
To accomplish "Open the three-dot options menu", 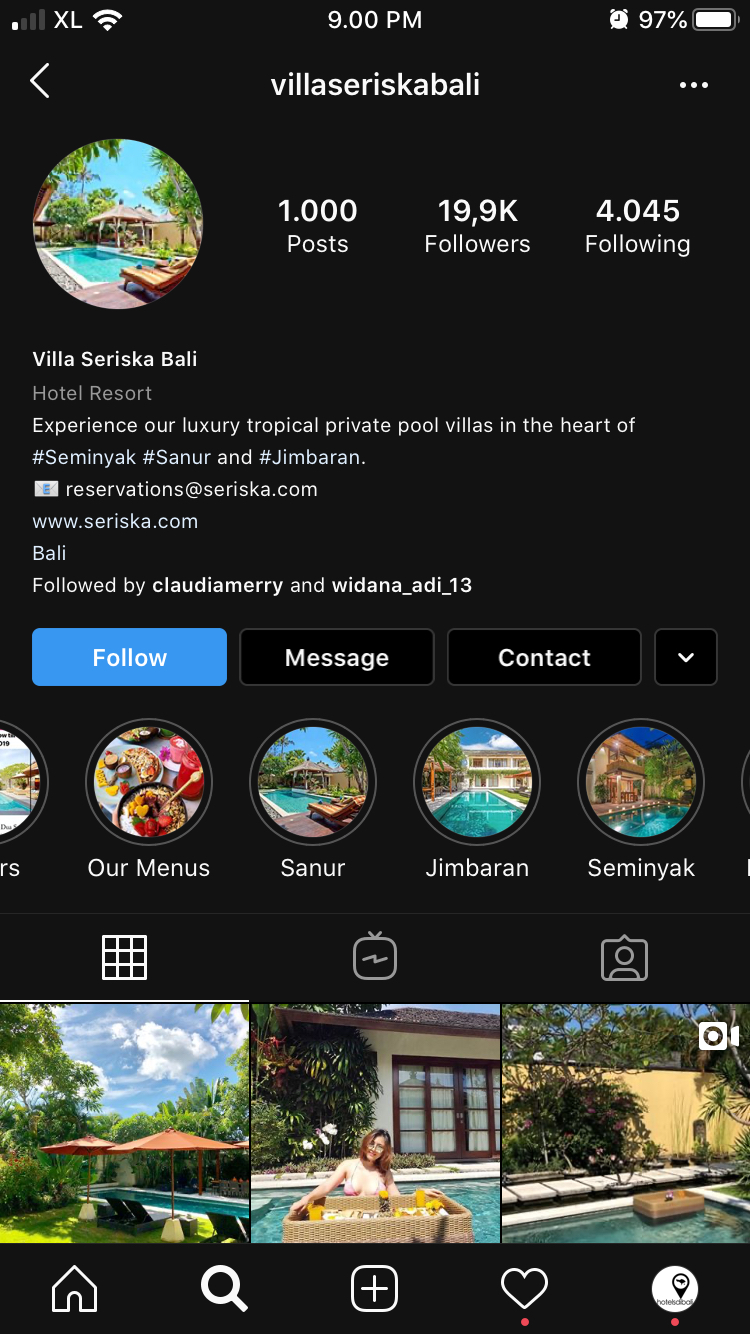I will pos(693,85).
